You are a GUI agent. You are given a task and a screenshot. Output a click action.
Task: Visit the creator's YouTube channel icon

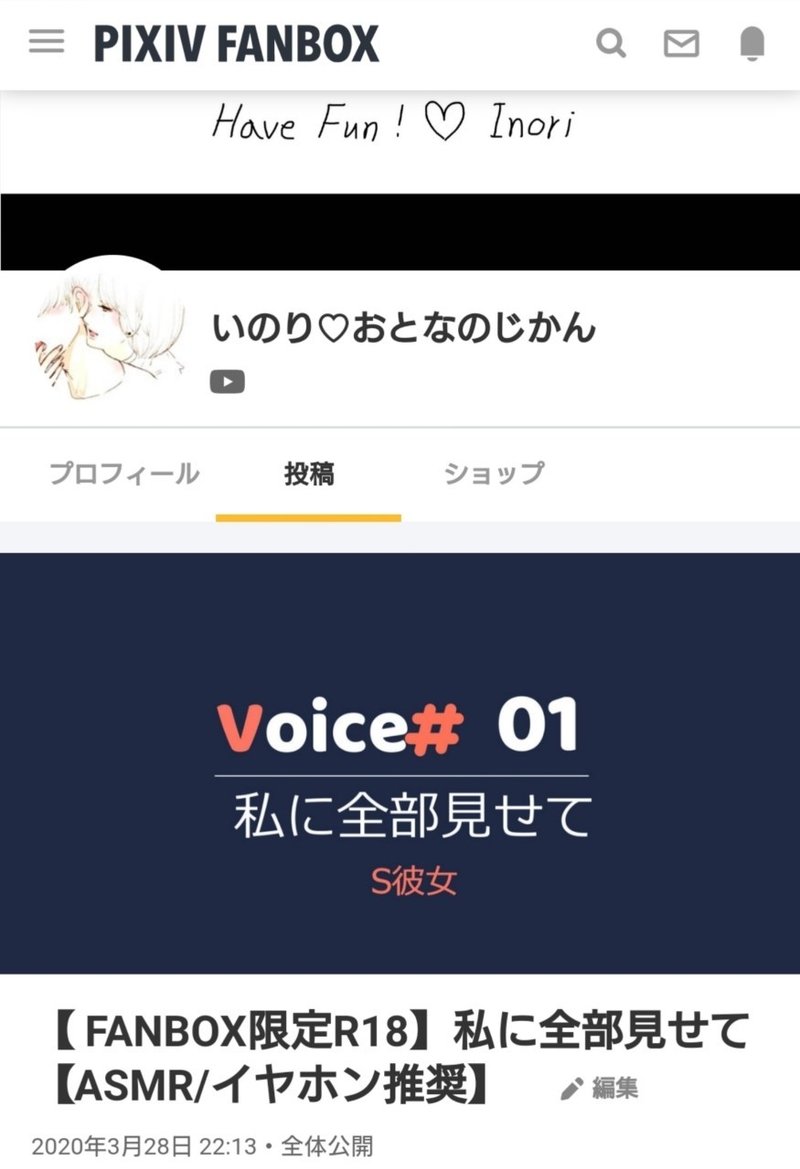(x=228, y=381)
